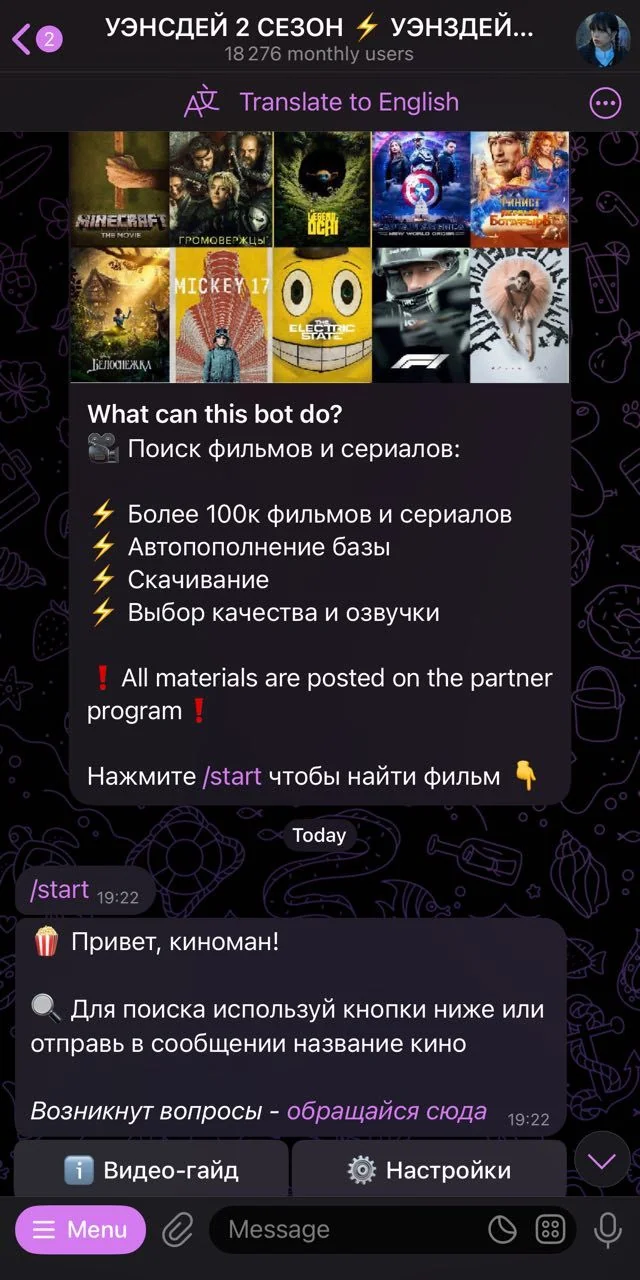Viewport: 640px width, 1280px height.
Task: Attach a file with the paperclip
Action: click(177, 1230)
